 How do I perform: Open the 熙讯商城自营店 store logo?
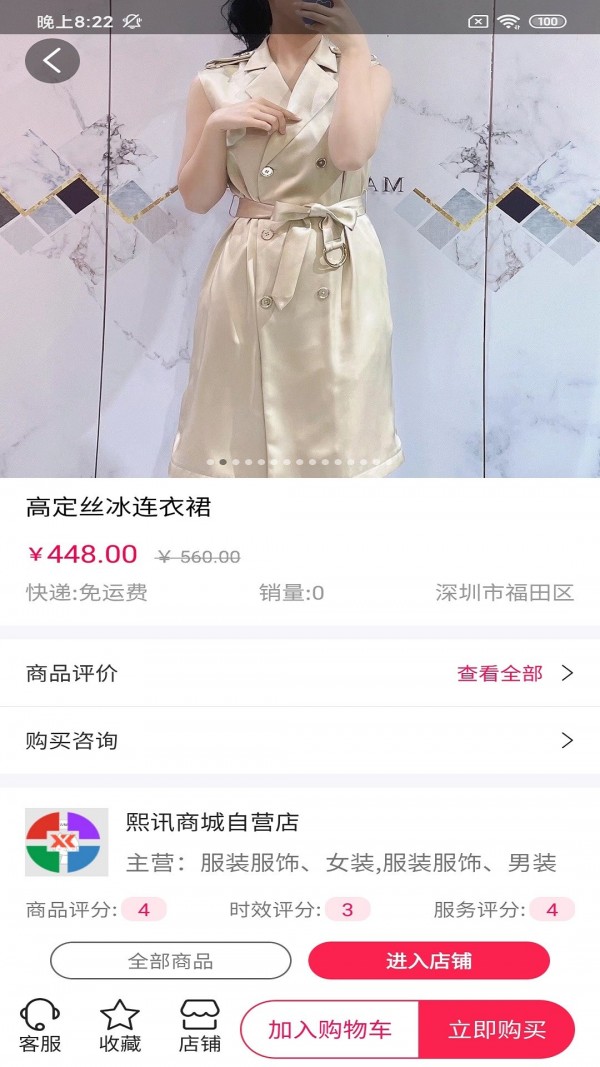point(66,842)
